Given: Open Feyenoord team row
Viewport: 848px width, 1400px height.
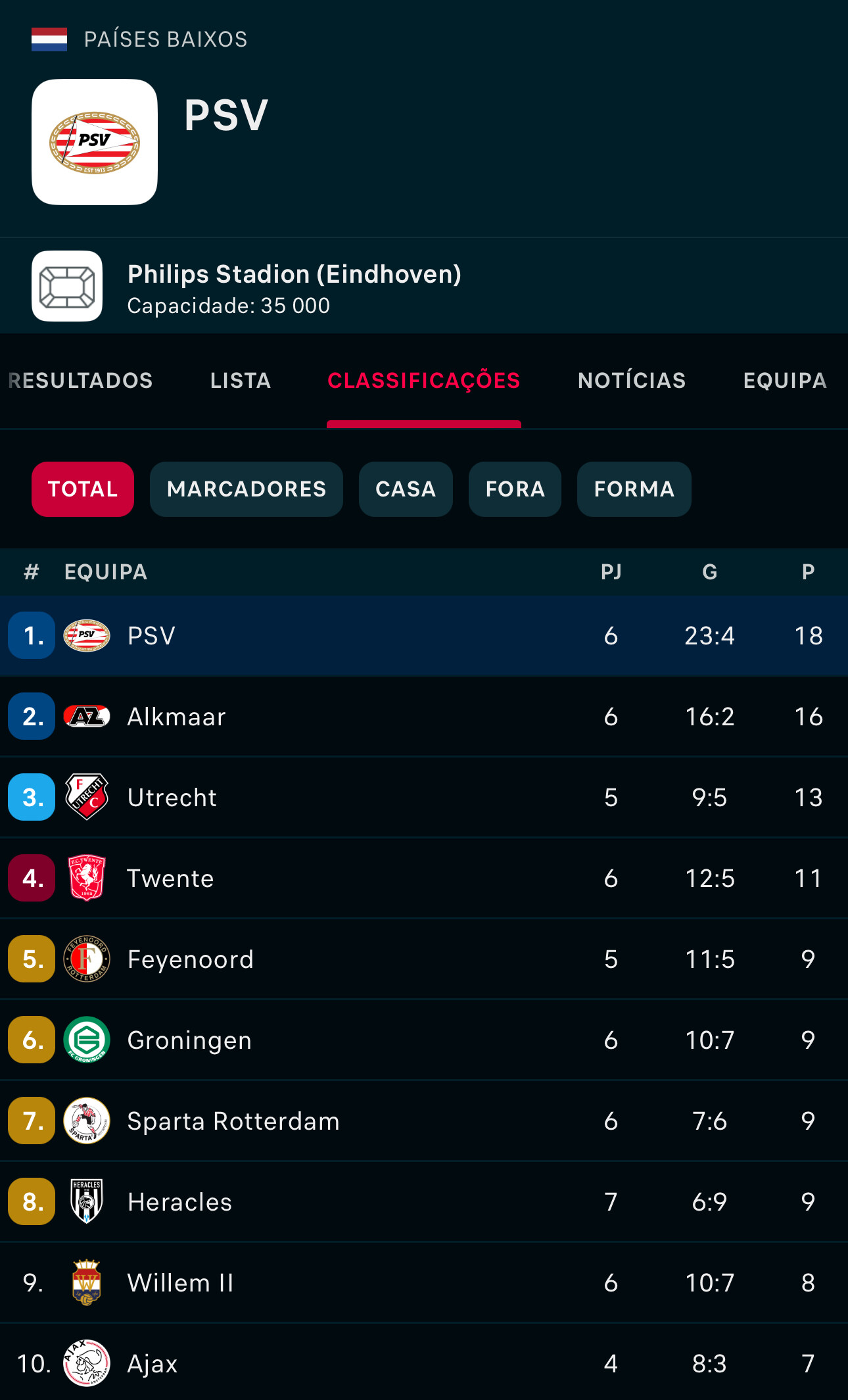Looking at the screenshot, I should (424, 959).
